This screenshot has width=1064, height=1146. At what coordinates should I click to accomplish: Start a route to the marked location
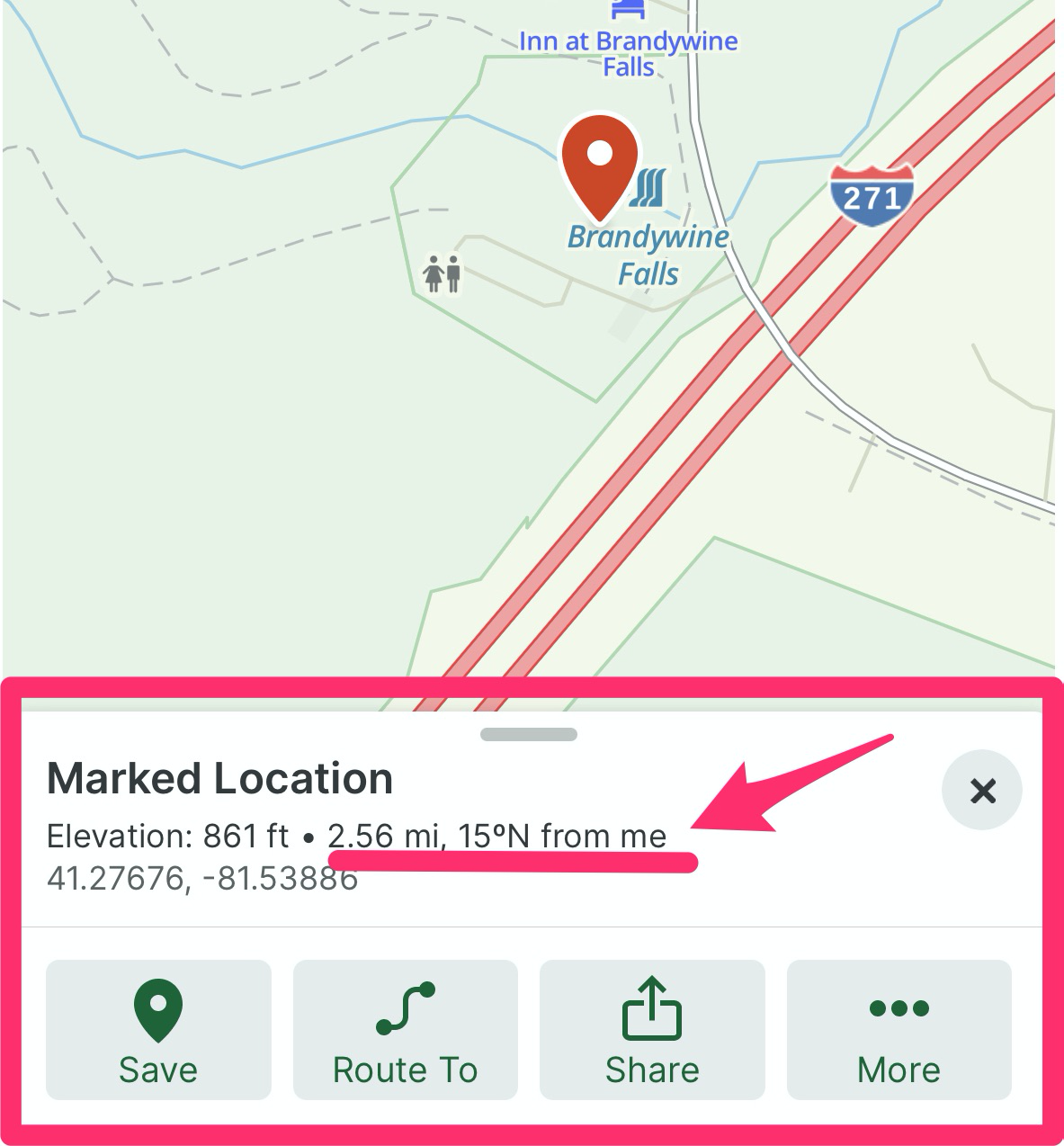[406, 1029]
